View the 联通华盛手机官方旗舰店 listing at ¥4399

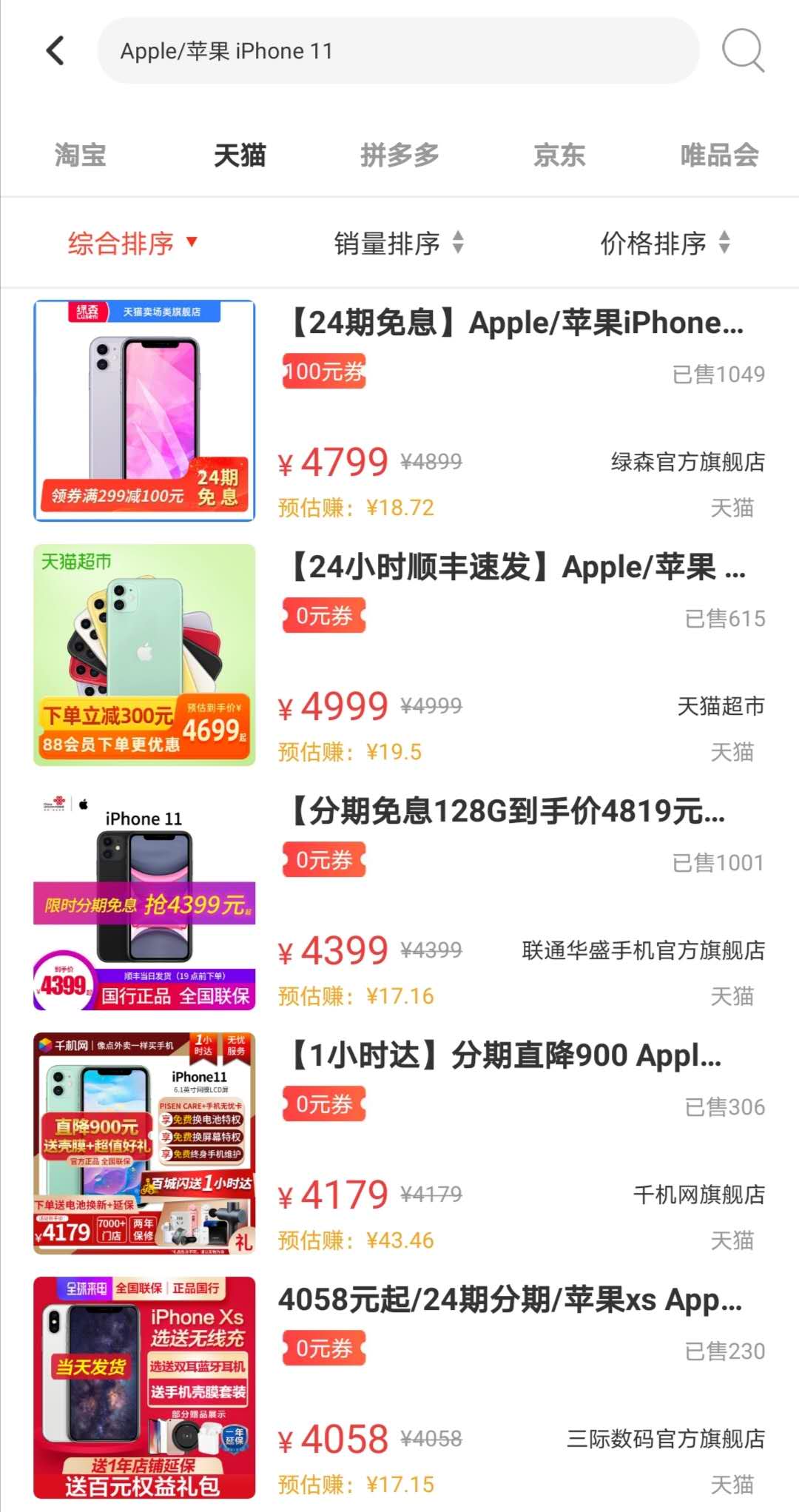pos(399,899)
